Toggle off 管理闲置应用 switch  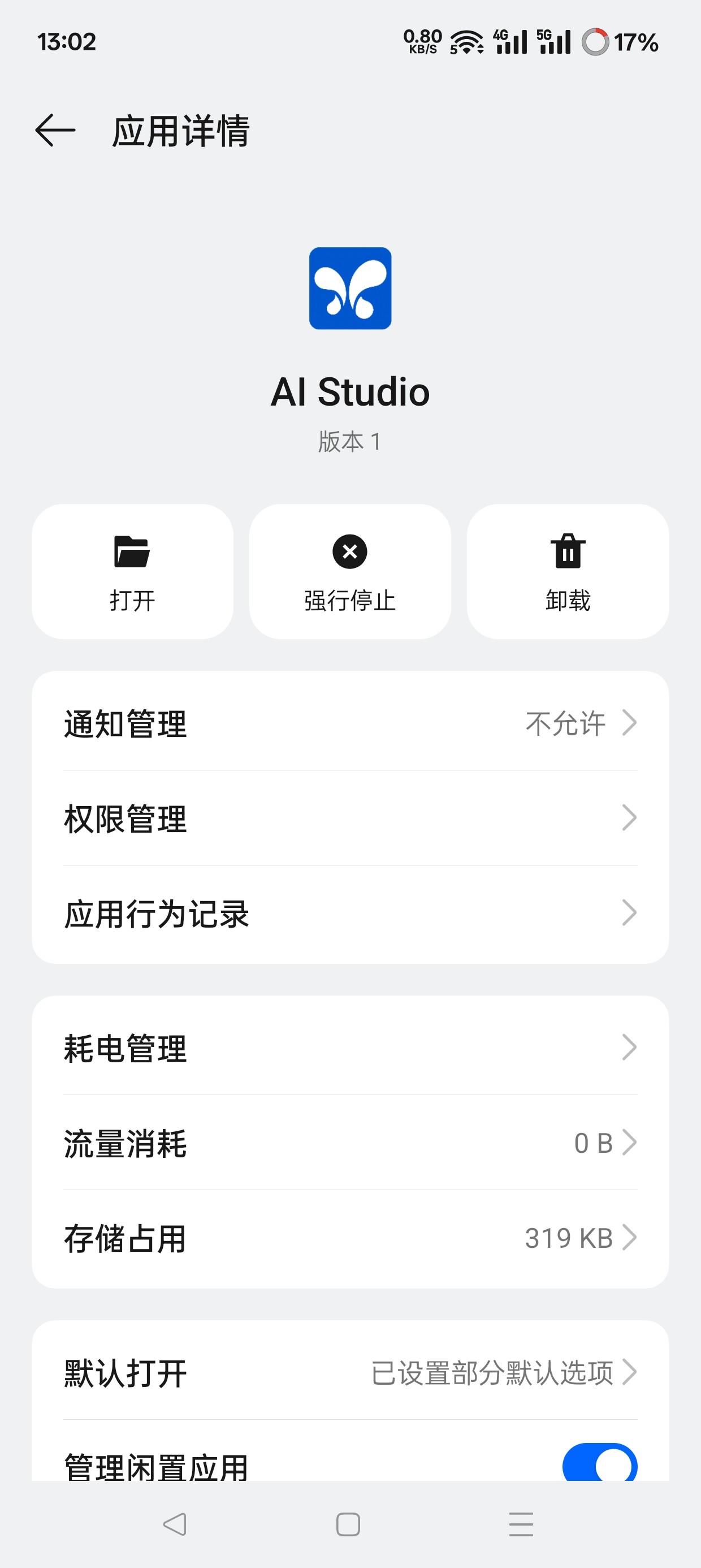(x=599, y=1463)
